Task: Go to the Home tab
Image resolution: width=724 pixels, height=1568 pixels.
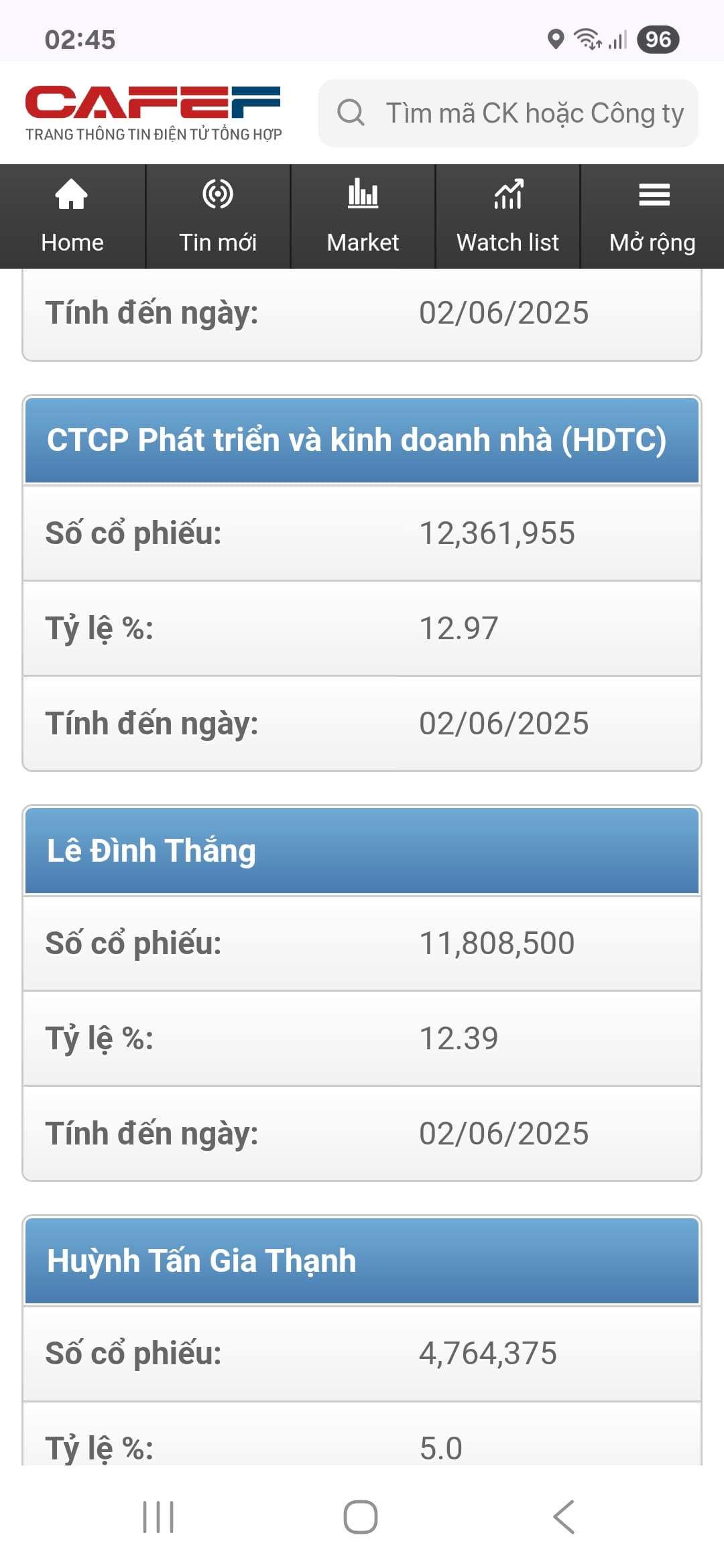Action: (x=72, y=216)
